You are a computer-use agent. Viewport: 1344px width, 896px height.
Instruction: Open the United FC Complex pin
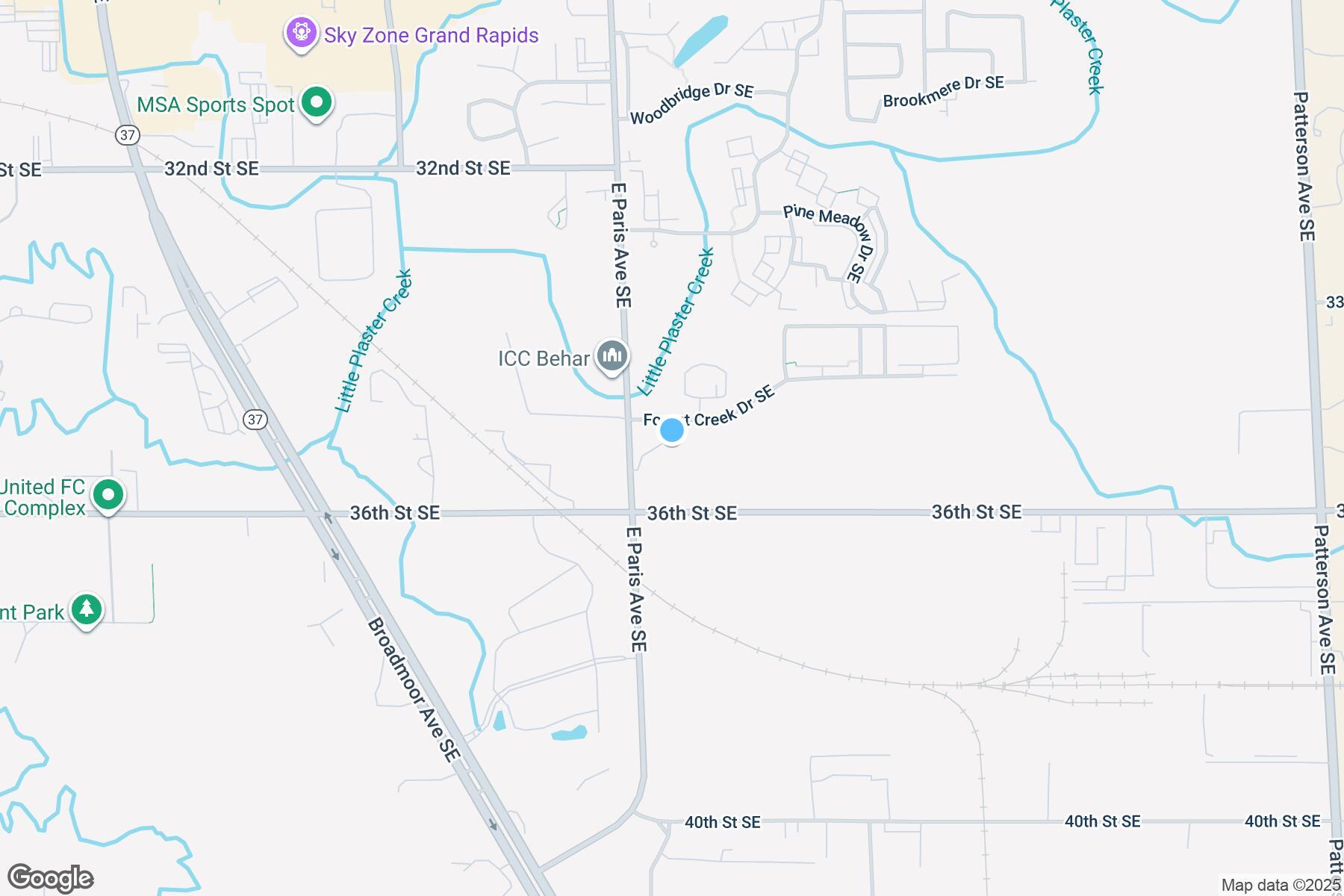click(108, 495)
